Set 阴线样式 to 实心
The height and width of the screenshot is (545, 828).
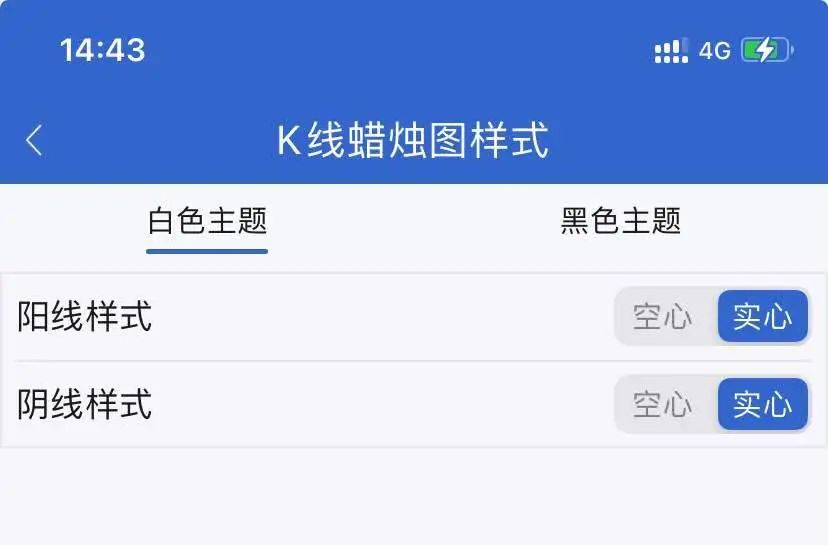click(x=762, y=405)
